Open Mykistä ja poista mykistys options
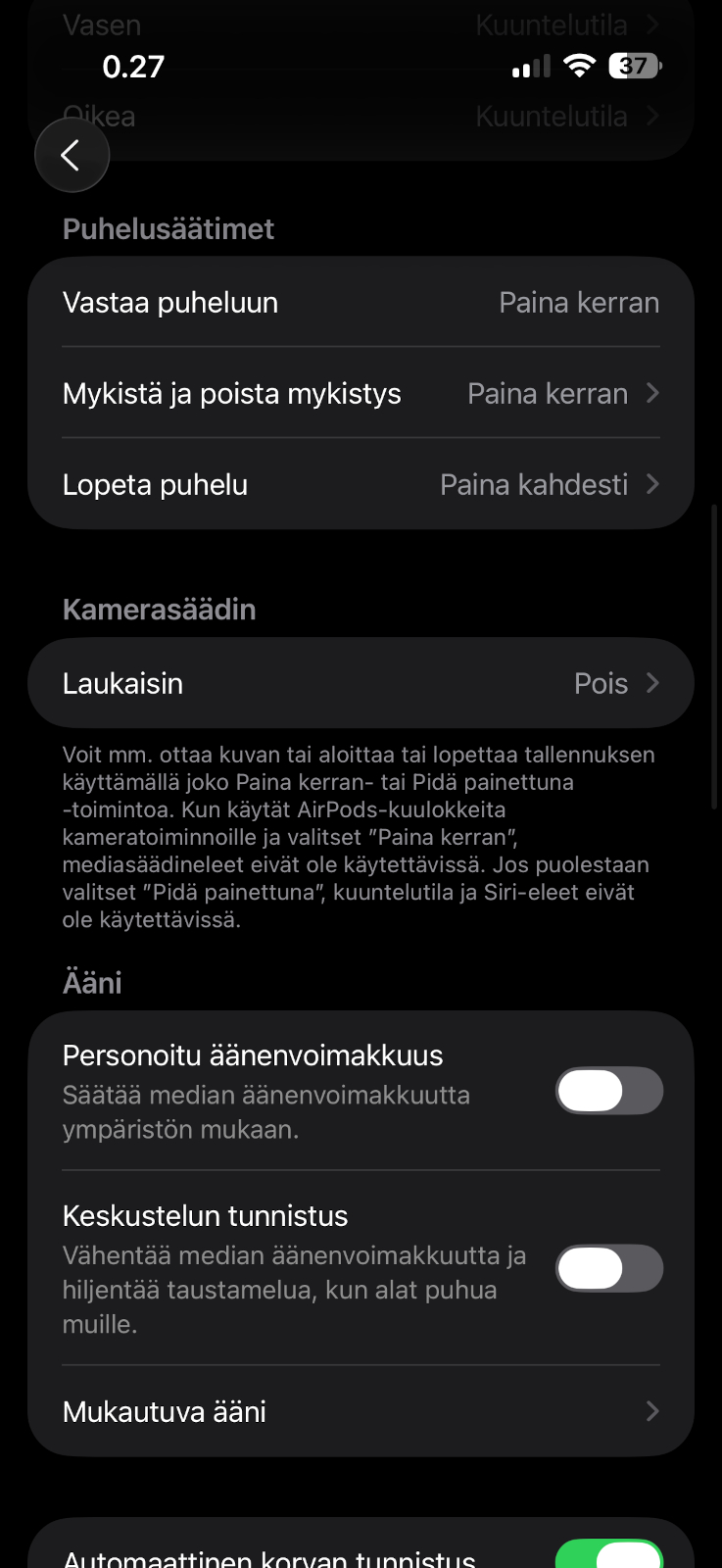This screenshot has height=1568, width=722. (x=361, y=394)
